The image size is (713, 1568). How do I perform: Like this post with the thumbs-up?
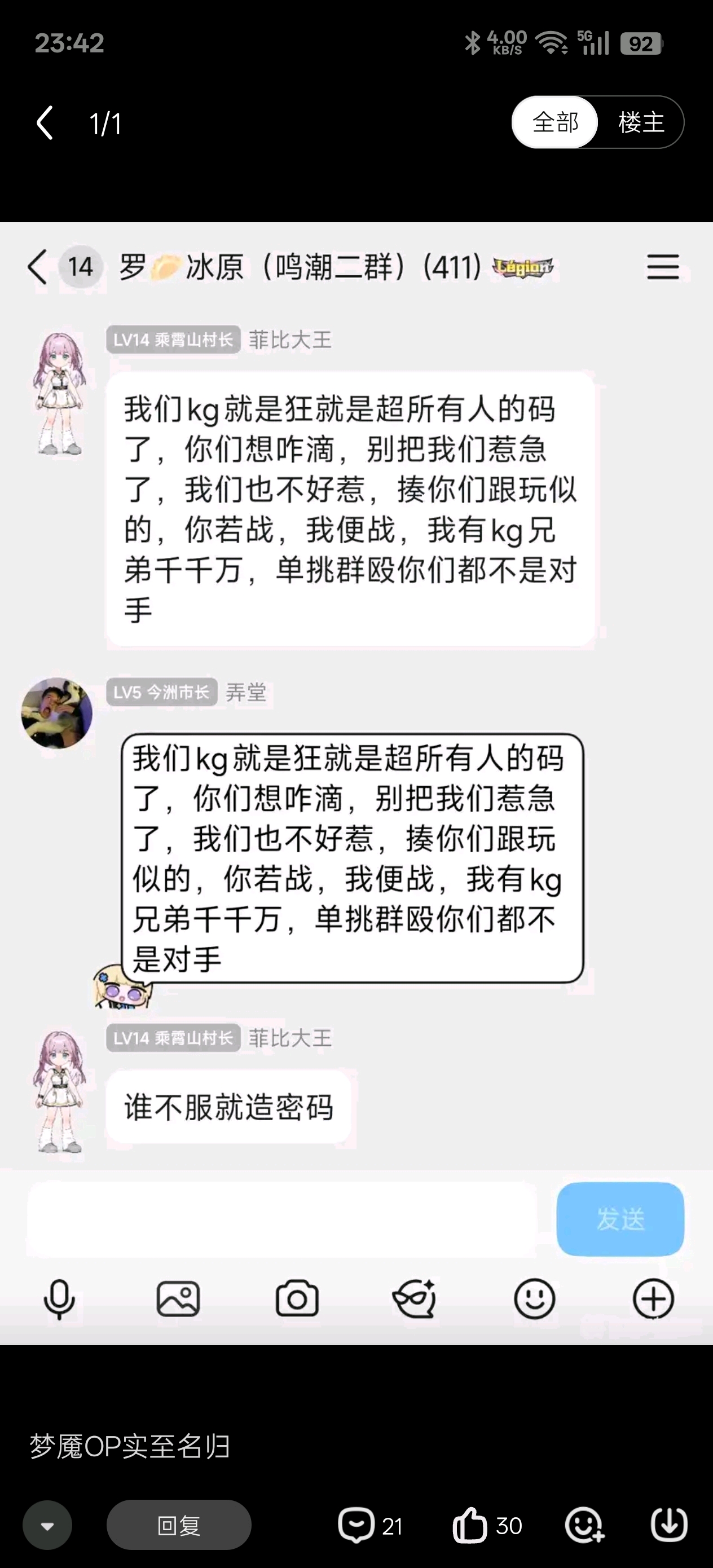pyautogui.click(x=487, y=1525)
